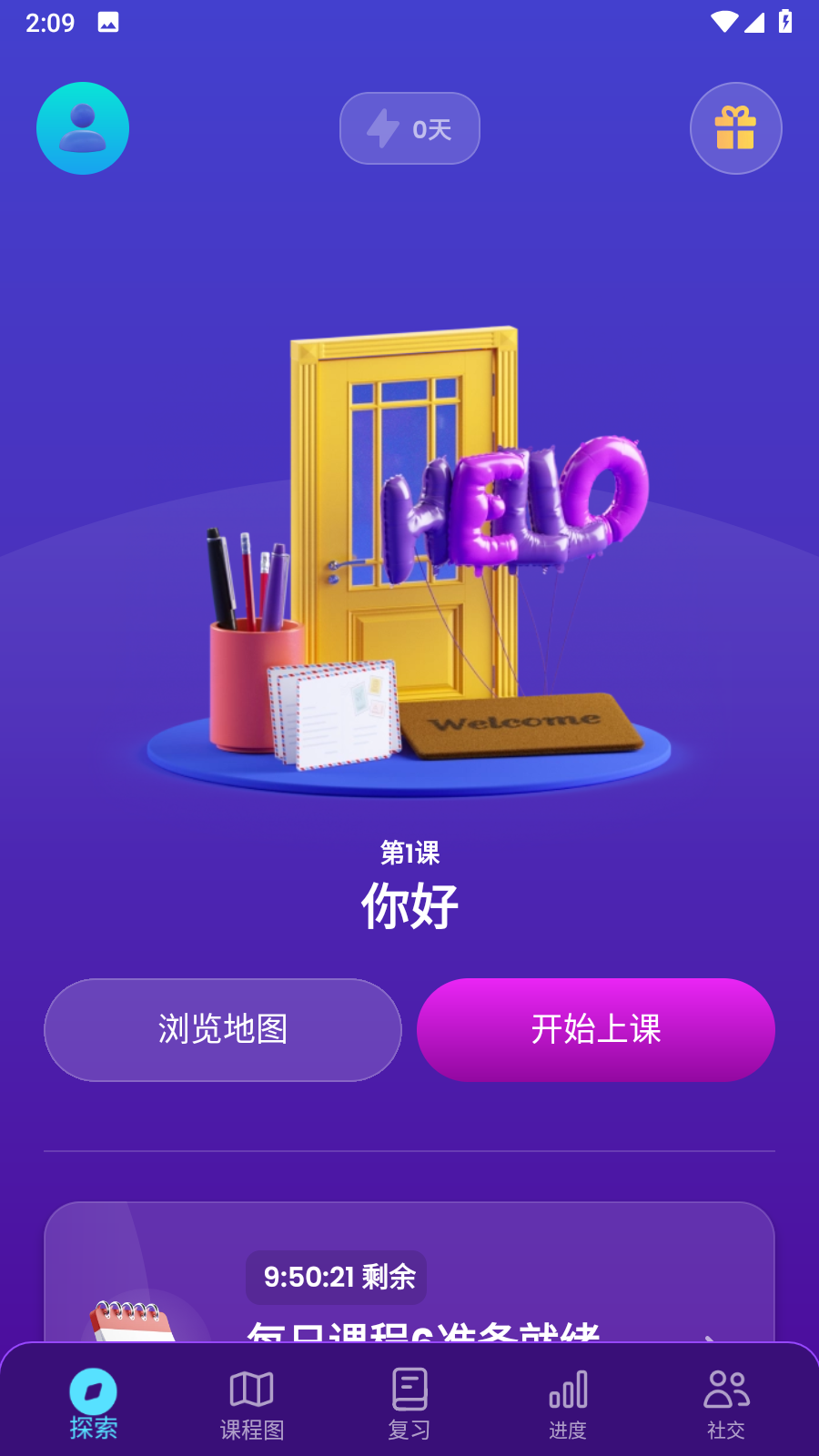Open the user profile avatar
The width and height of the screenshot is (819, 1456).
coord(83,128)
